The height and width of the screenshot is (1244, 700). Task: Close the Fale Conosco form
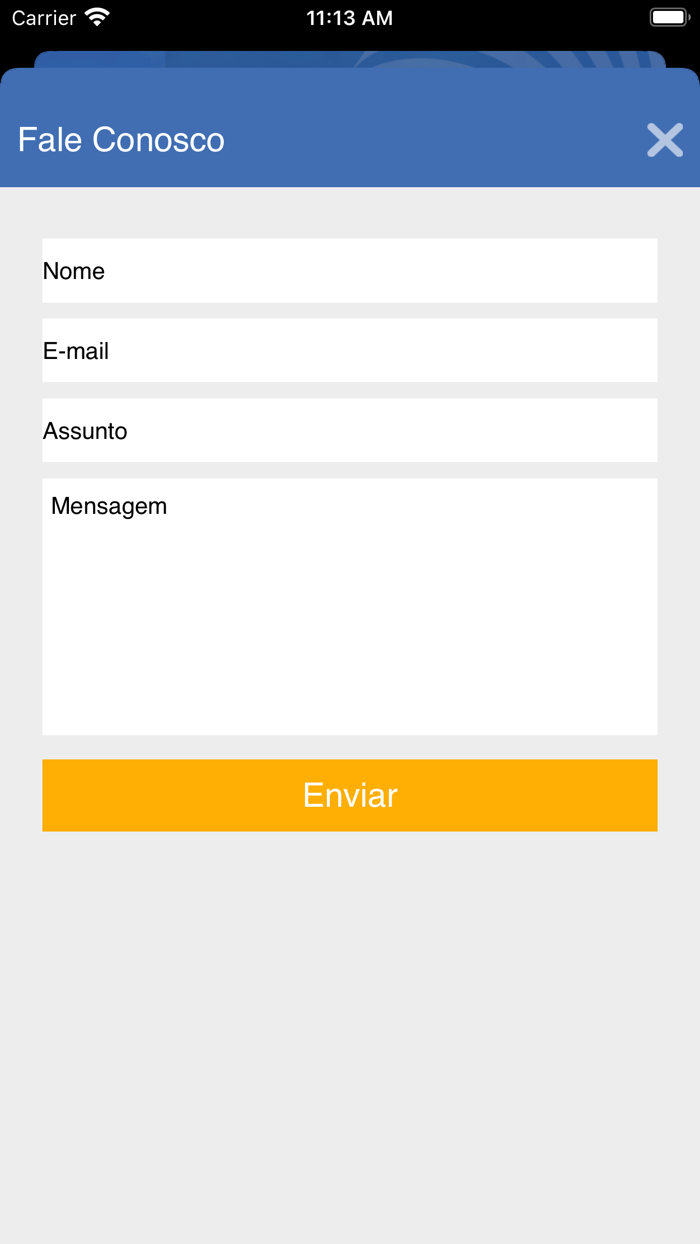664,140
